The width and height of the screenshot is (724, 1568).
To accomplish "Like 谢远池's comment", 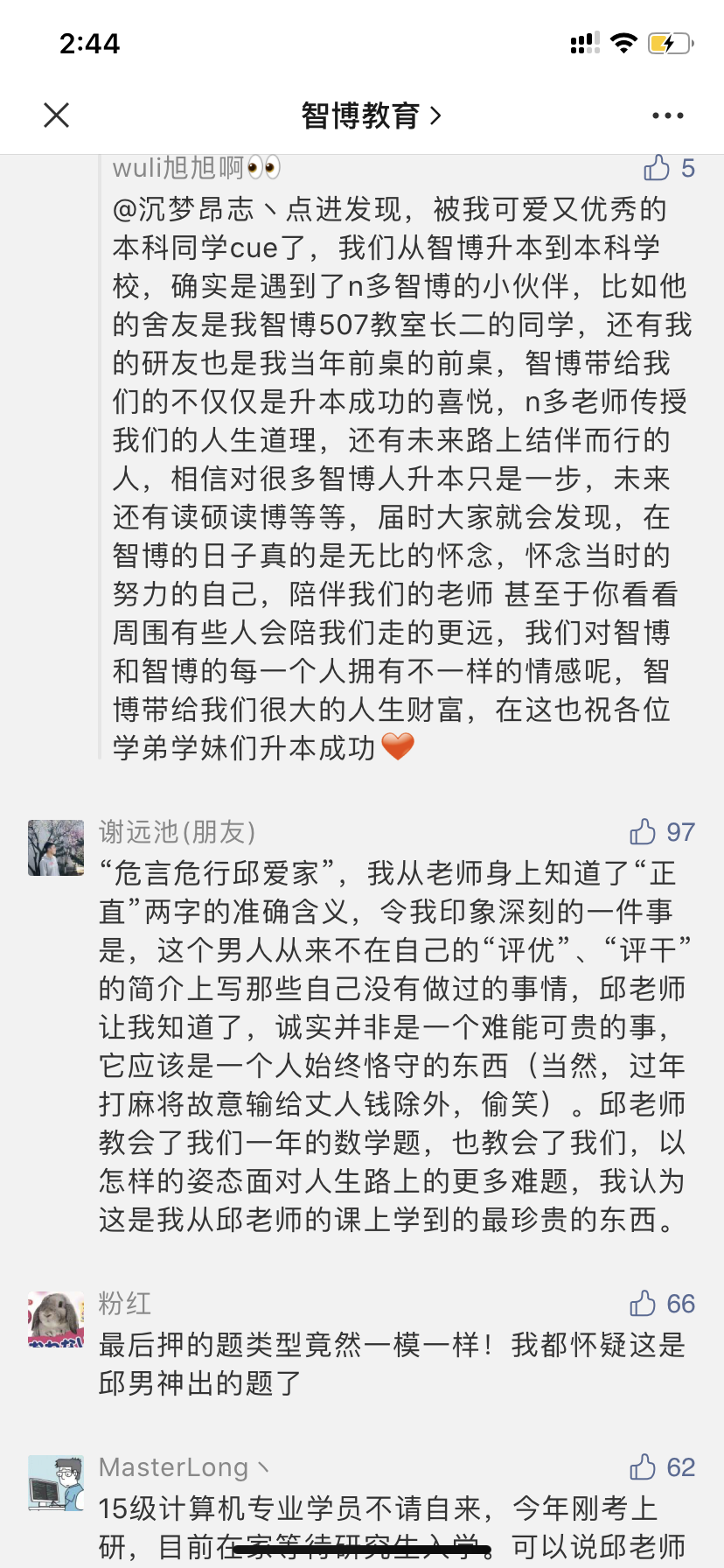I will point(644,831).
